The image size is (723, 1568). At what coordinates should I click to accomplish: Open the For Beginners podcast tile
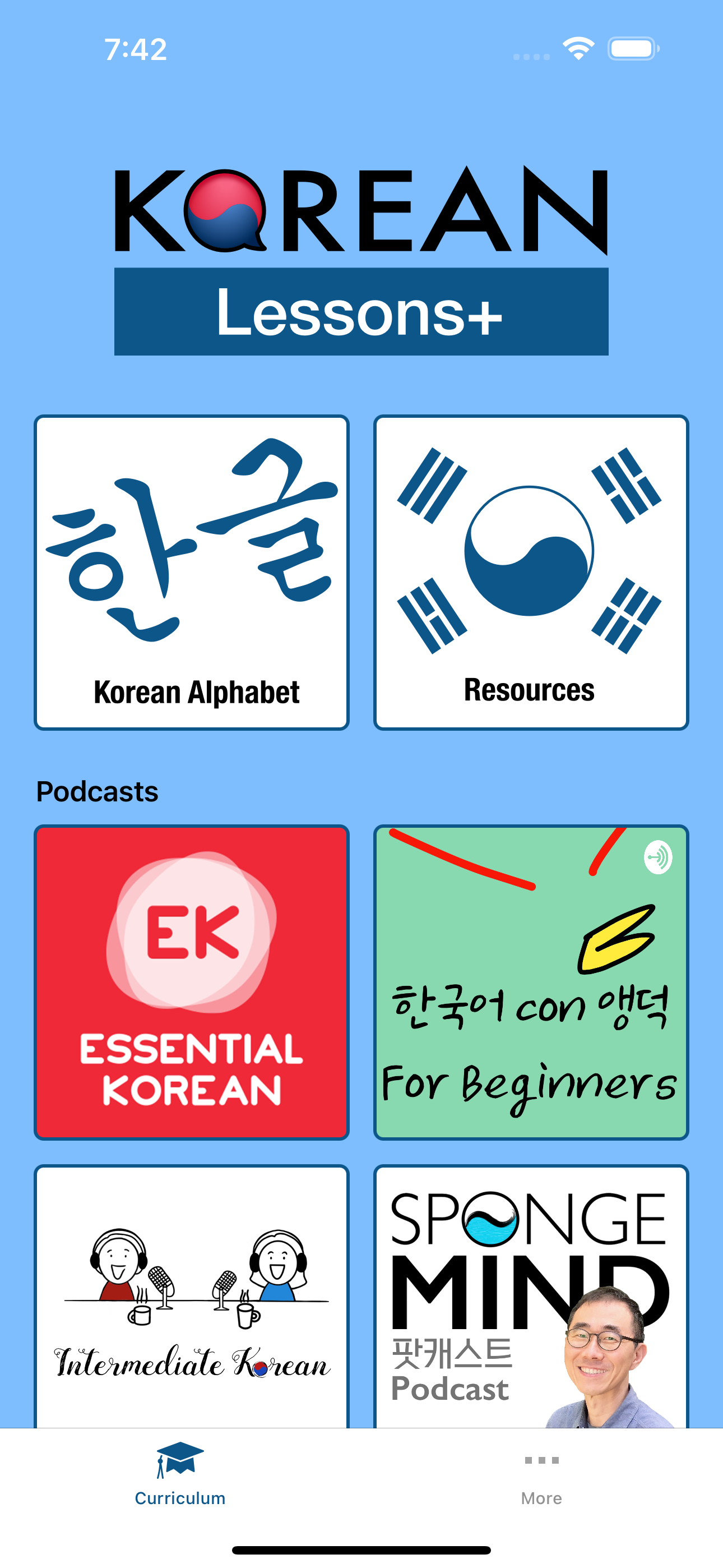click(531, 982)
